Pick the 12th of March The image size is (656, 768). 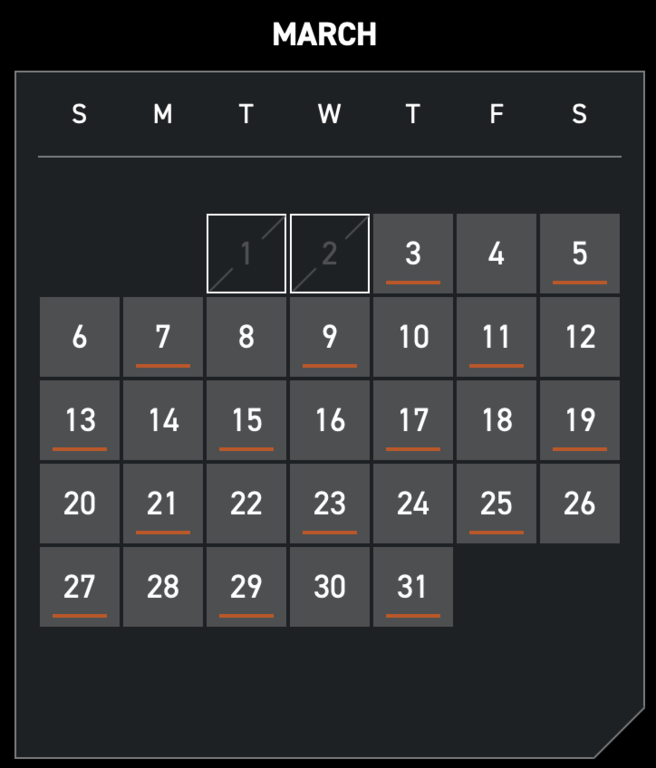tap(580, 337)
